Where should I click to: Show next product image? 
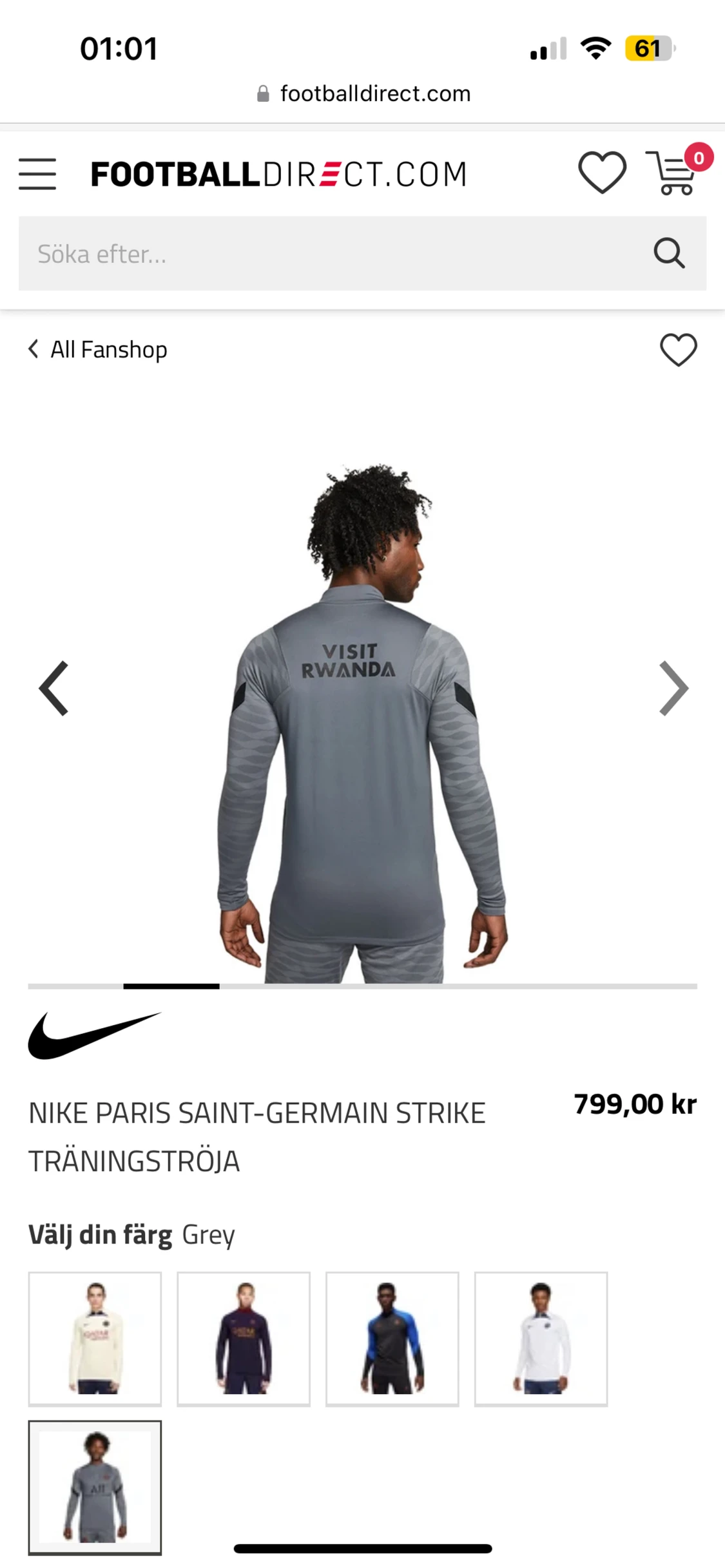point(673,688)
